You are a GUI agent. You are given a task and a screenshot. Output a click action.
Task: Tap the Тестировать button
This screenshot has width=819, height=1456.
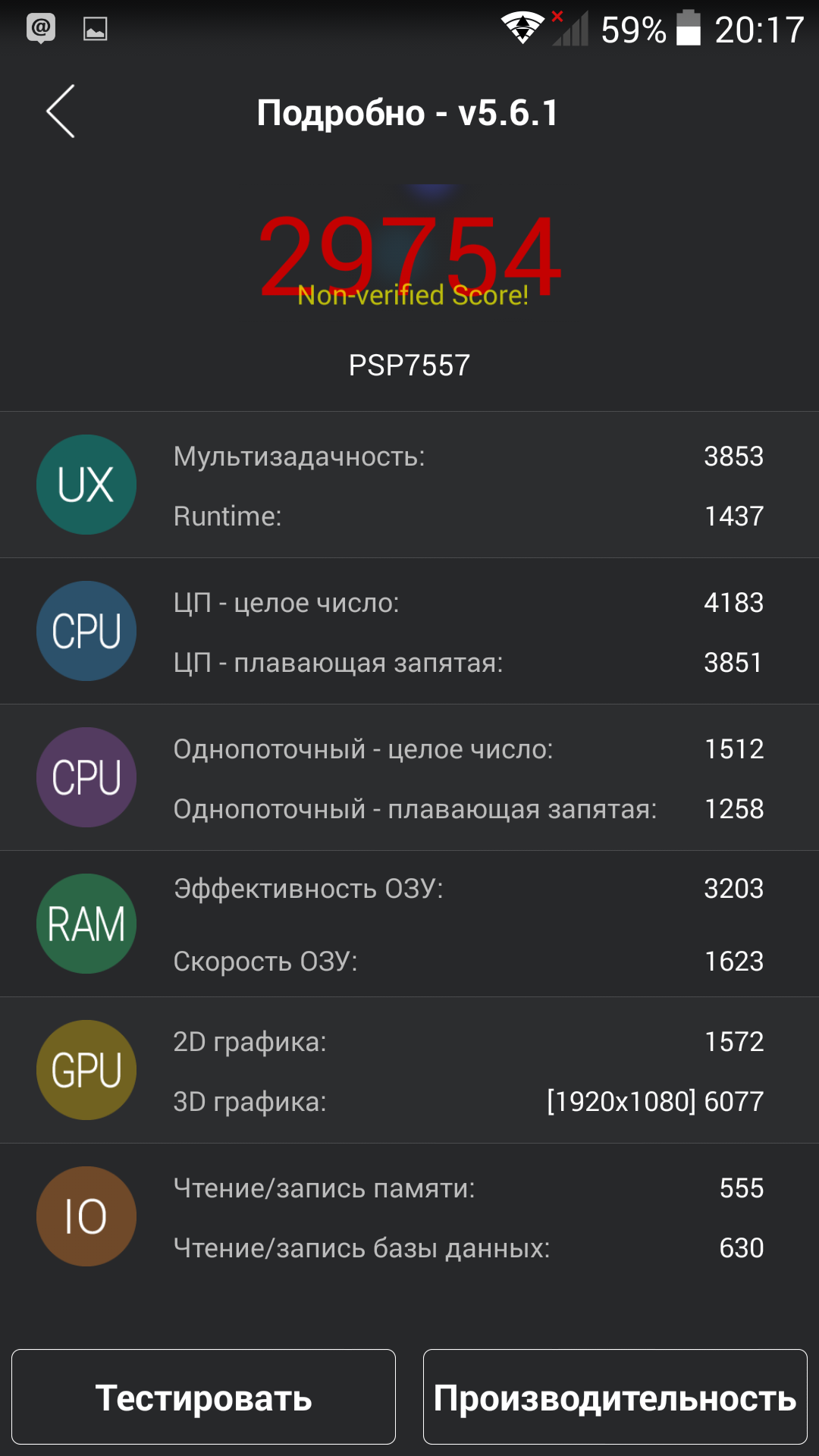point(203,1397)
